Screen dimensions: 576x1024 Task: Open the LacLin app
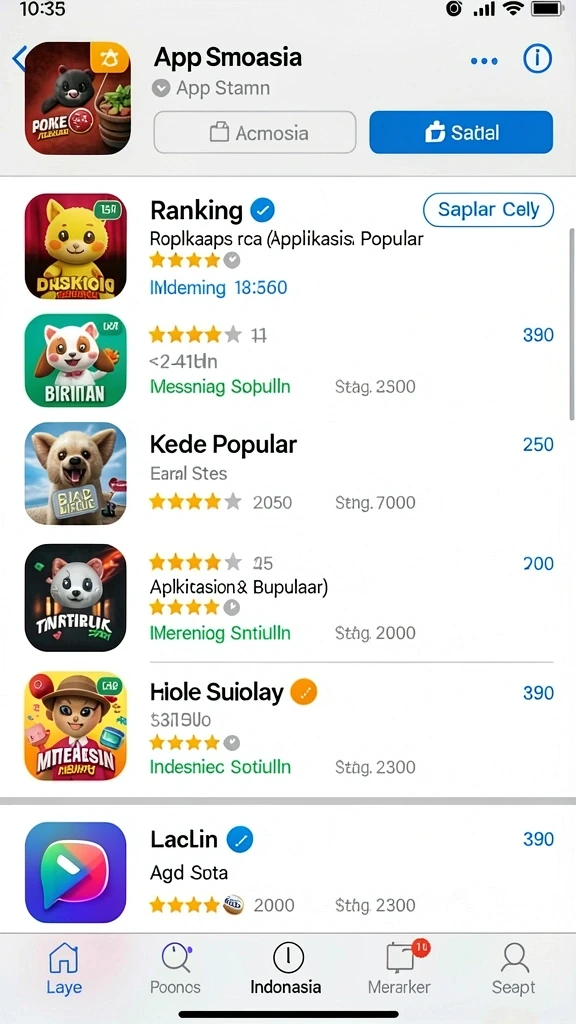pyautogui.click(x=288, y=872)
